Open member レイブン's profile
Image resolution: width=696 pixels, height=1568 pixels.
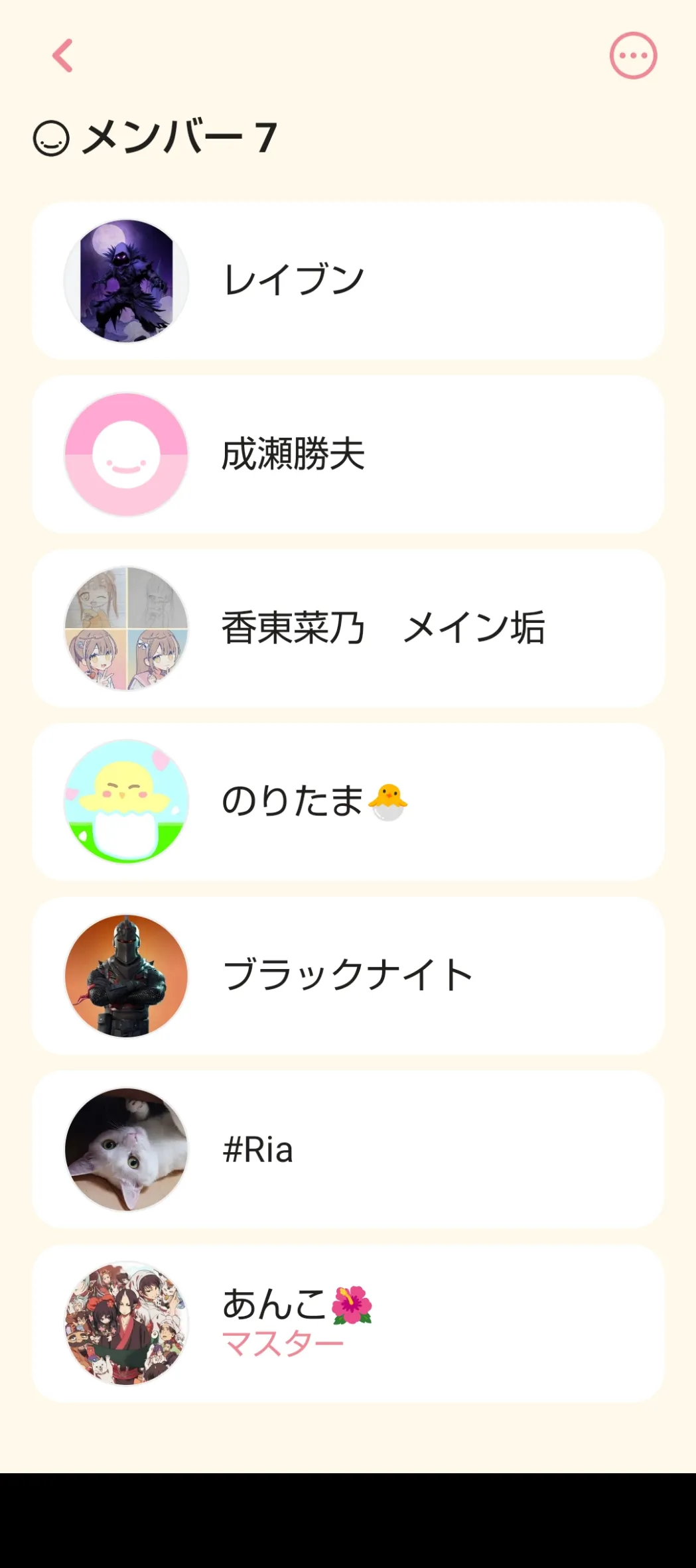point(348,281)
